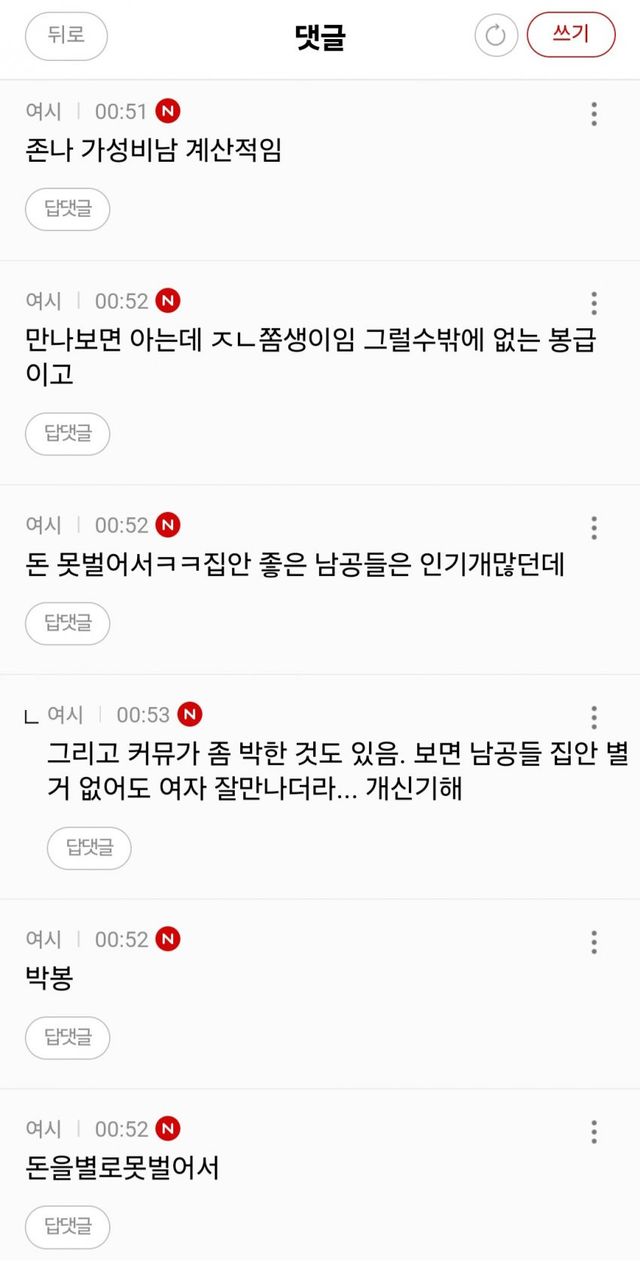Refresh the comments list
Screen dimensions: 640x1261
point(495,36)
